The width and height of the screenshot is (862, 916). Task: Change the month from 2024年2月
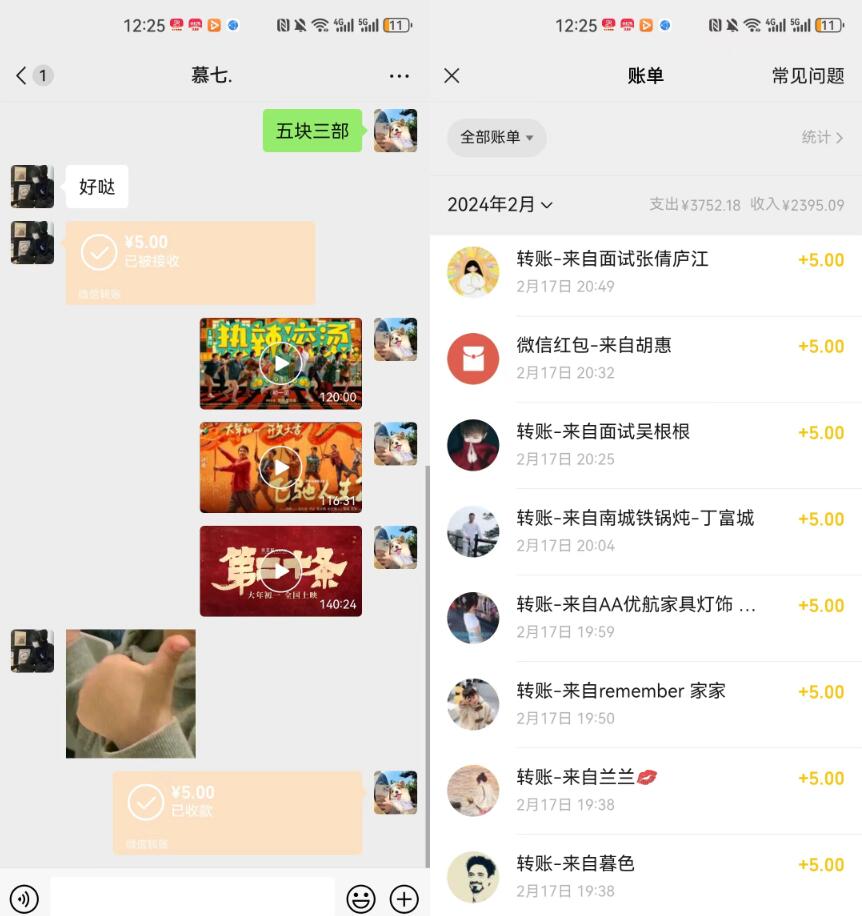pos(500,205)
